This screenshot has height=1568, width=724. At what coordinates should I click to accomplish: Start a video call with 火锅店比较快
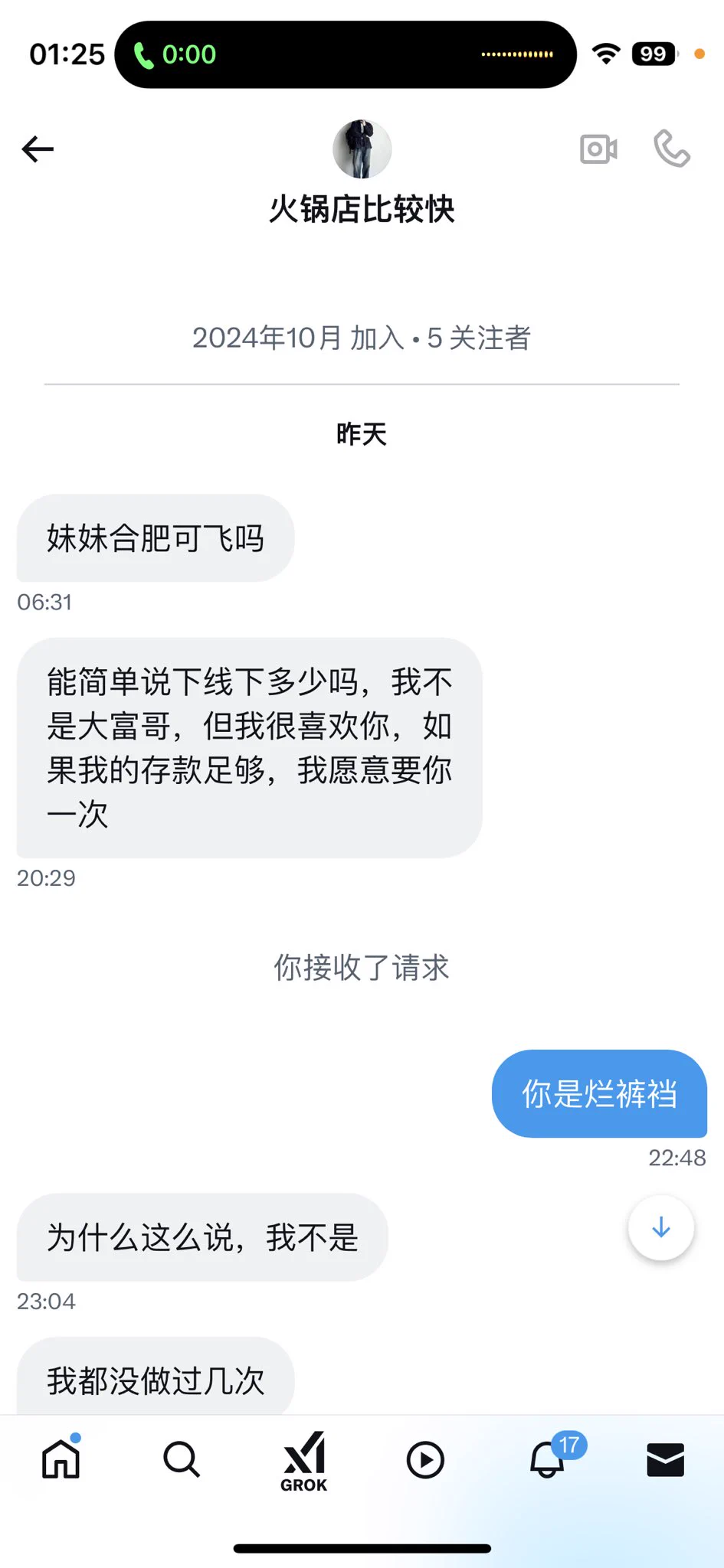[598, 149]
